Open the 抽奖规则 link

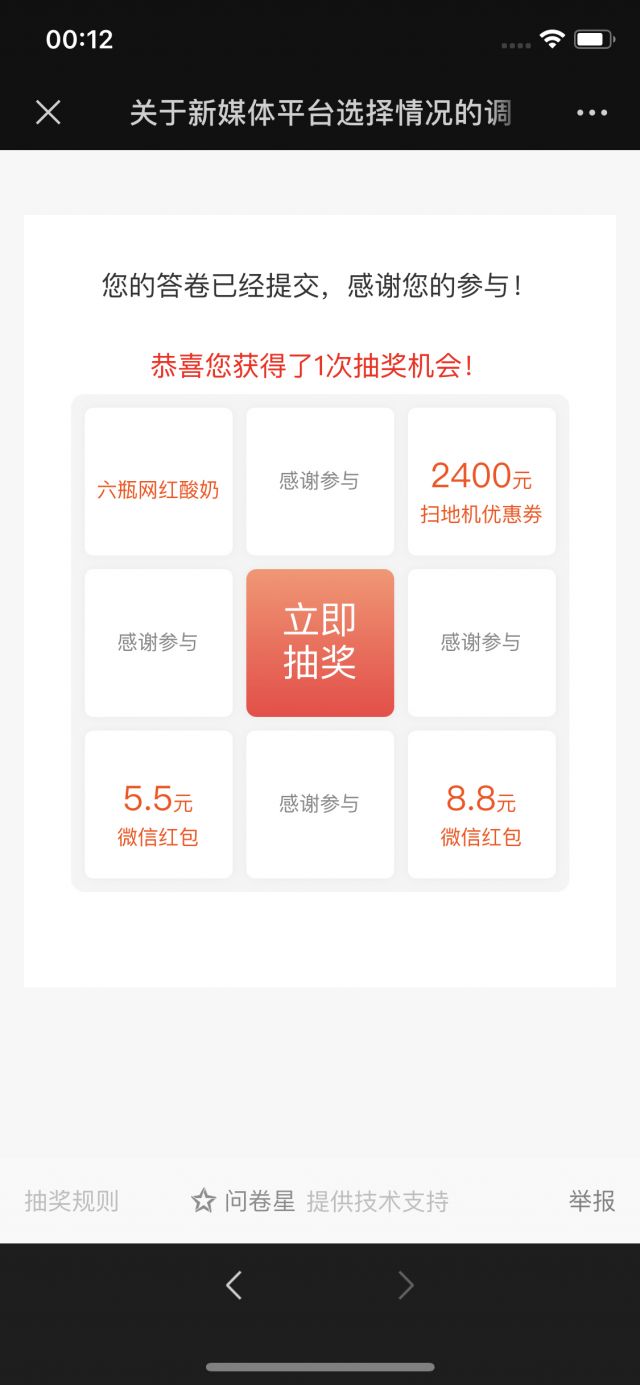pos(71,1201)
